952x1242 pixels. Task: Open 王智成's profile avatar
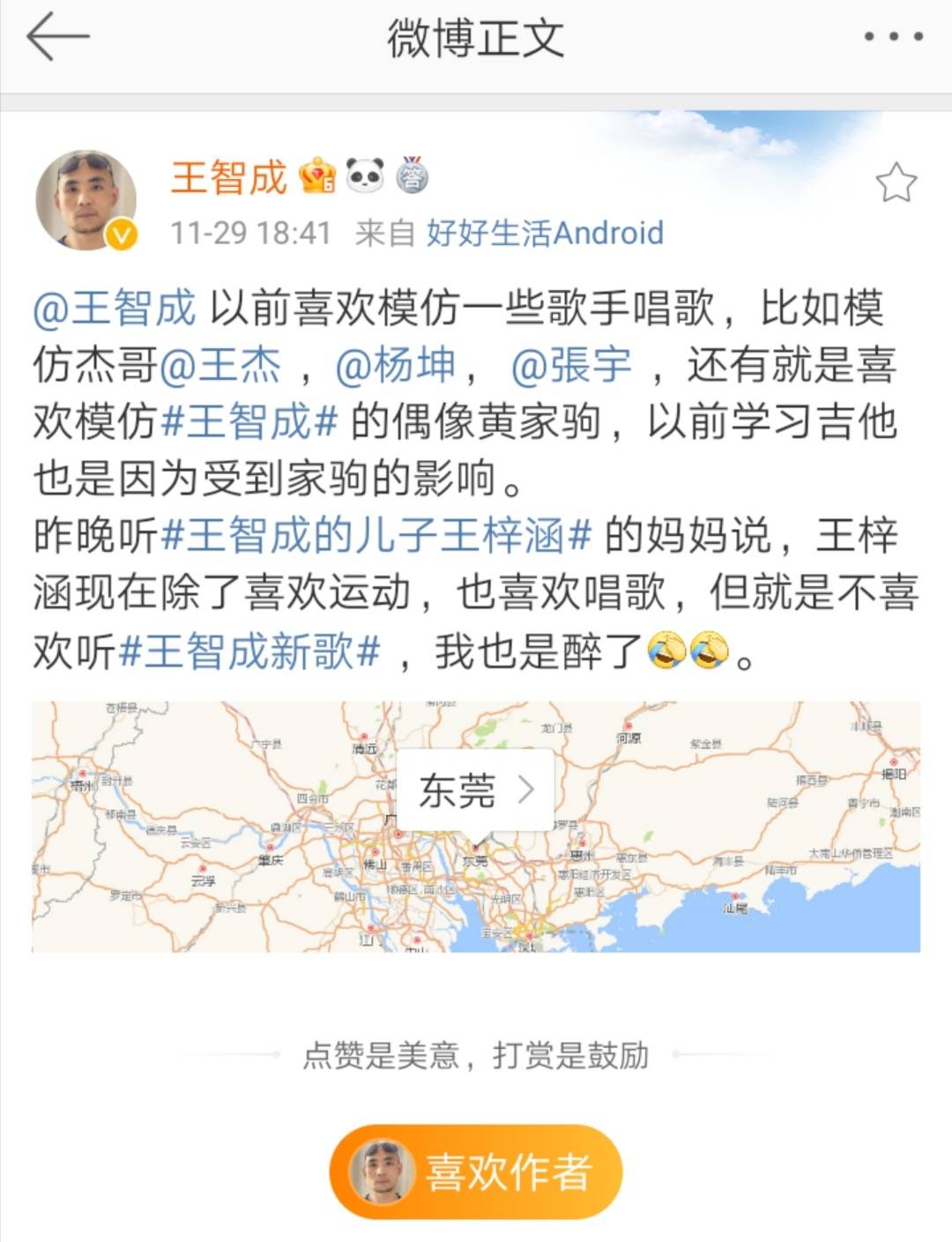click(86, 199)
